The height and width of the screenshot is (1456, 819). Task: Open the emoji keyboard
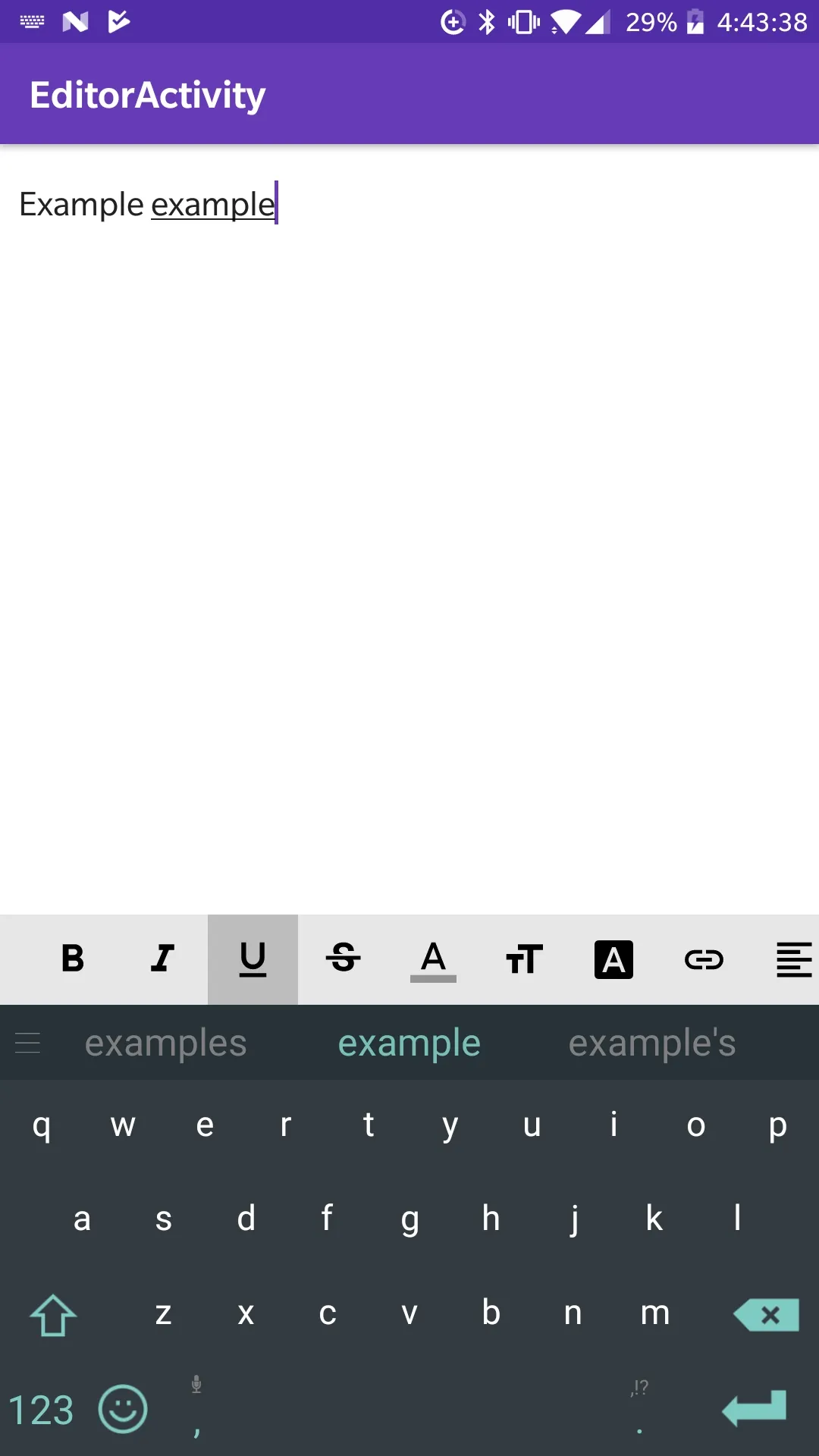pos(123,1409)
